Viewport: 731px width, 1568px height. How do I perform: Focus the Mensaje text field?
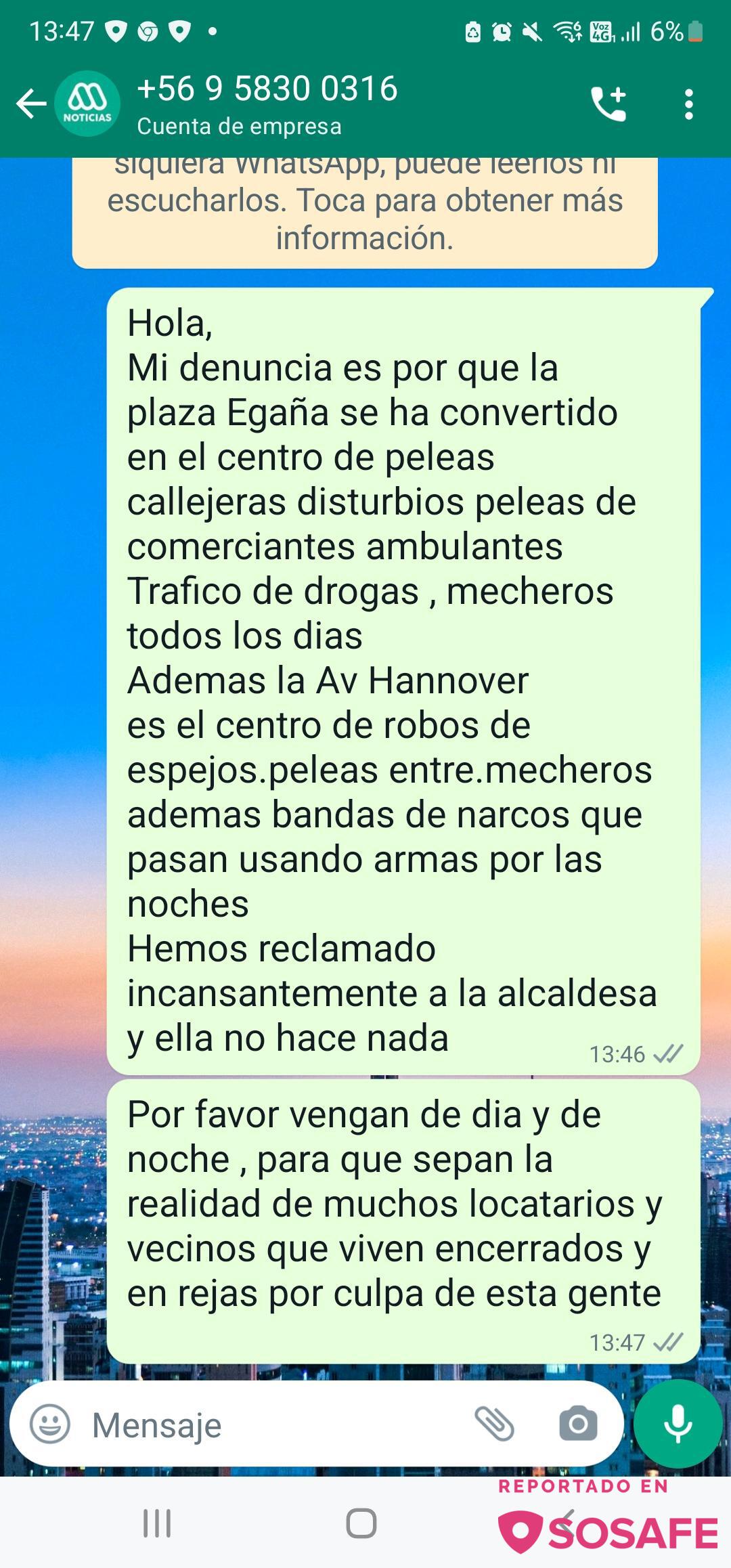point(271,1425)
